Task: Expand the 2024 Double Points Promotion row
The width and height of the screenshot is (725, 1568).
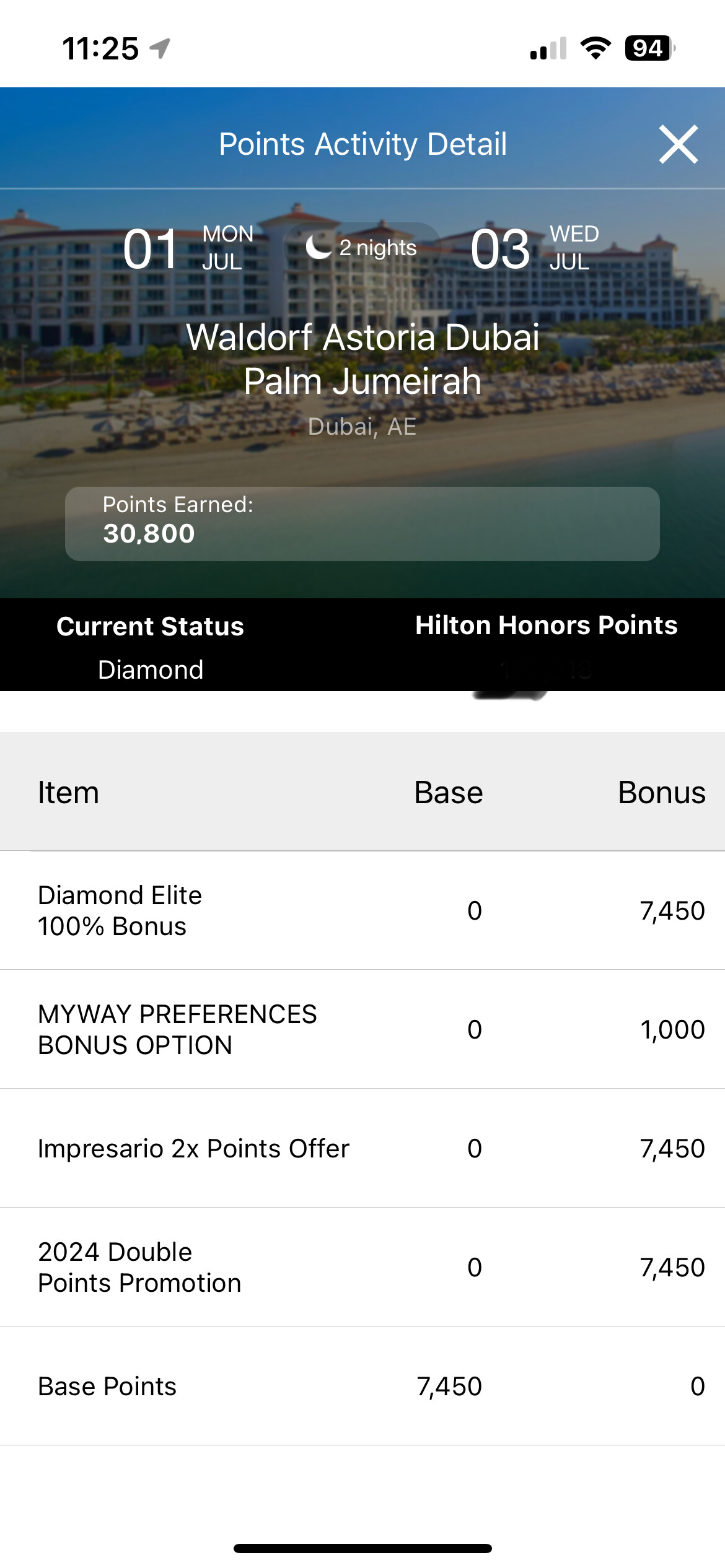Action: click(362, 1268)
